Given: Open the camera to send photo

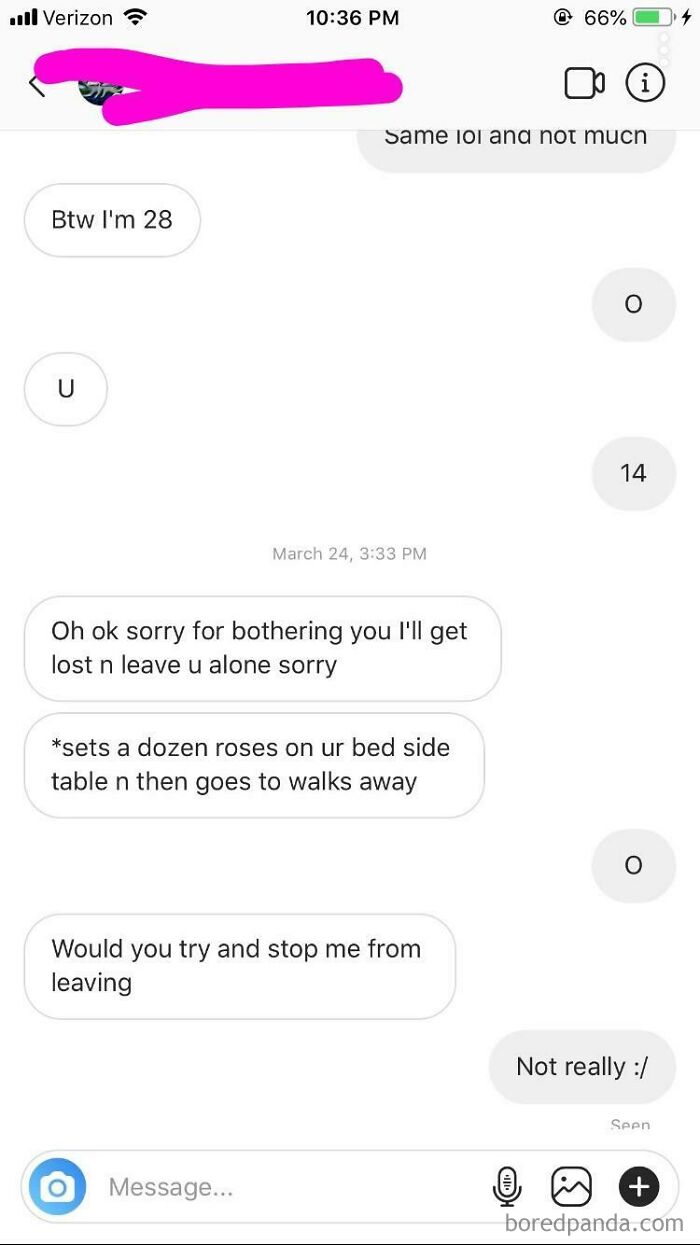Looking at the screenshot, I should click(57, 1187).
